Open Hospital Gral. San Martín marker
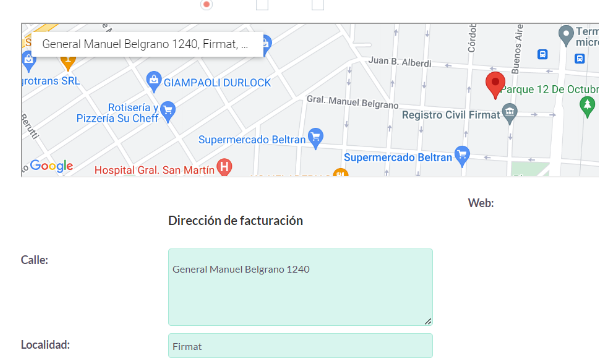Image resolution: width=599 pixels, height=363 pixels. pyautogui.click(x=224, y=167)
